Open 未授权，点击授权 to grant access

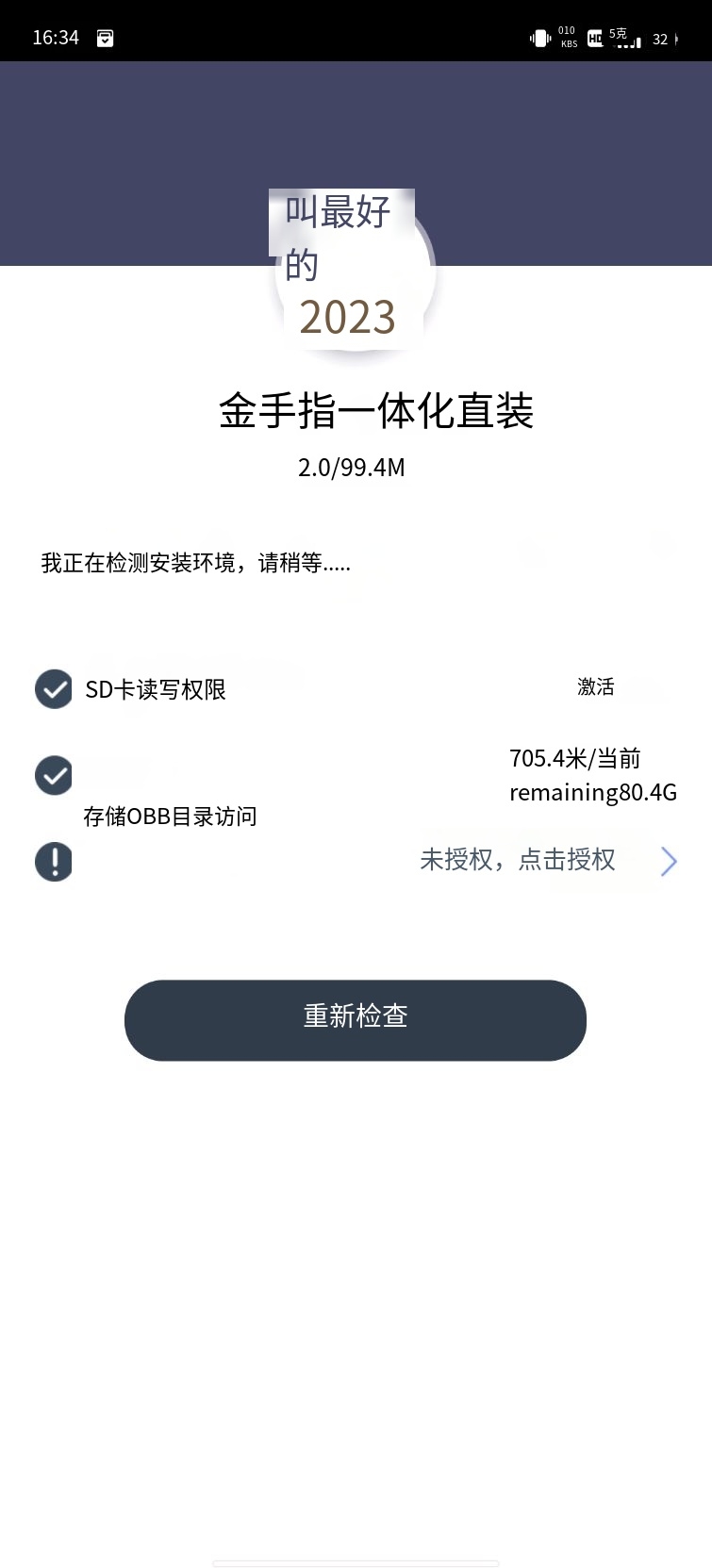(518, 860)
